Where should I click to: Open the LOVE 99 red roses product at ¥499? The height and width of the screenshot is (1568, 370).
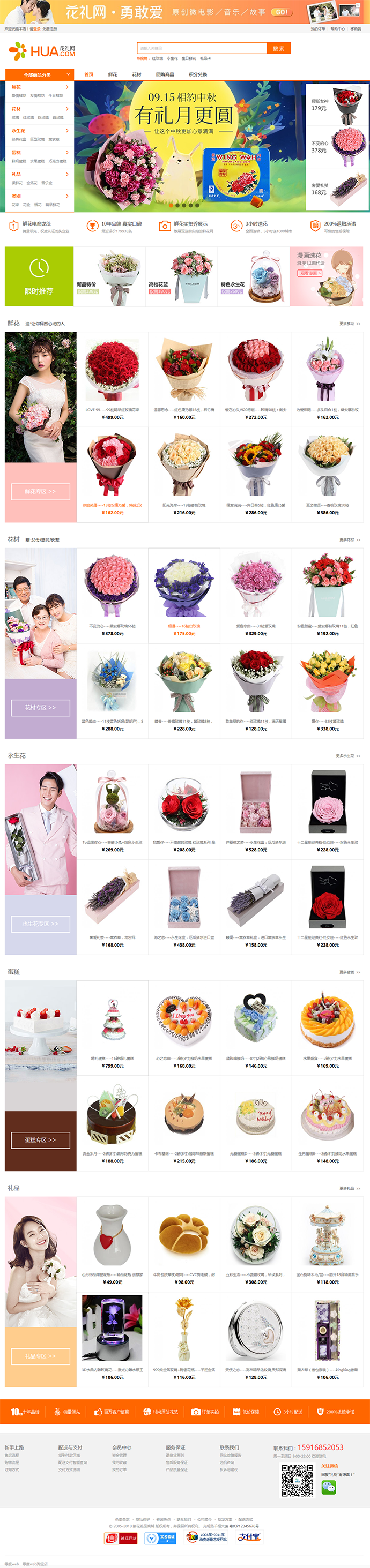112,377
